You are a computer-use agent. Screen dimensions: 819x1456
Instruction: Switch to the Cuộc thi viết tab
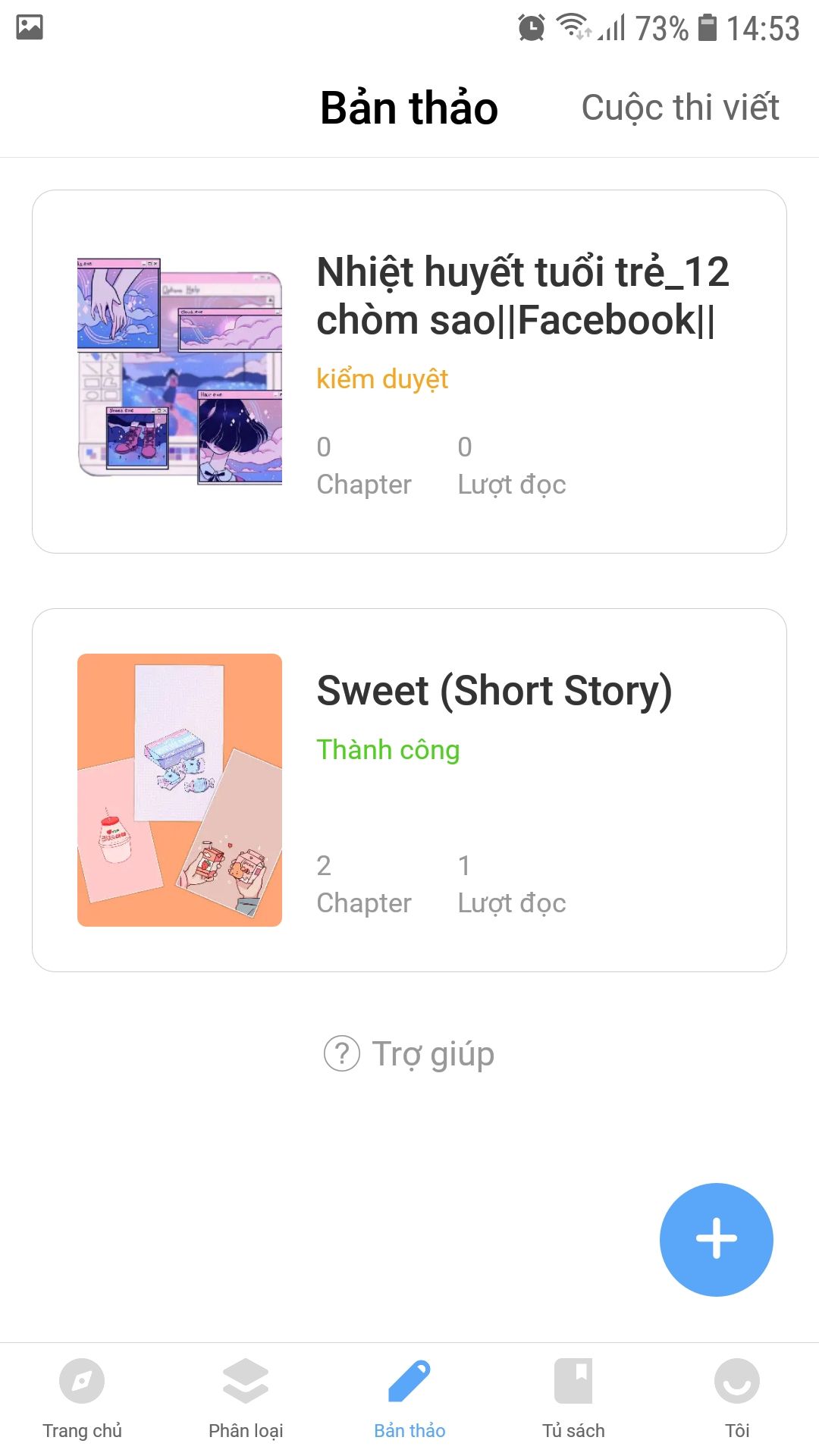679,108
